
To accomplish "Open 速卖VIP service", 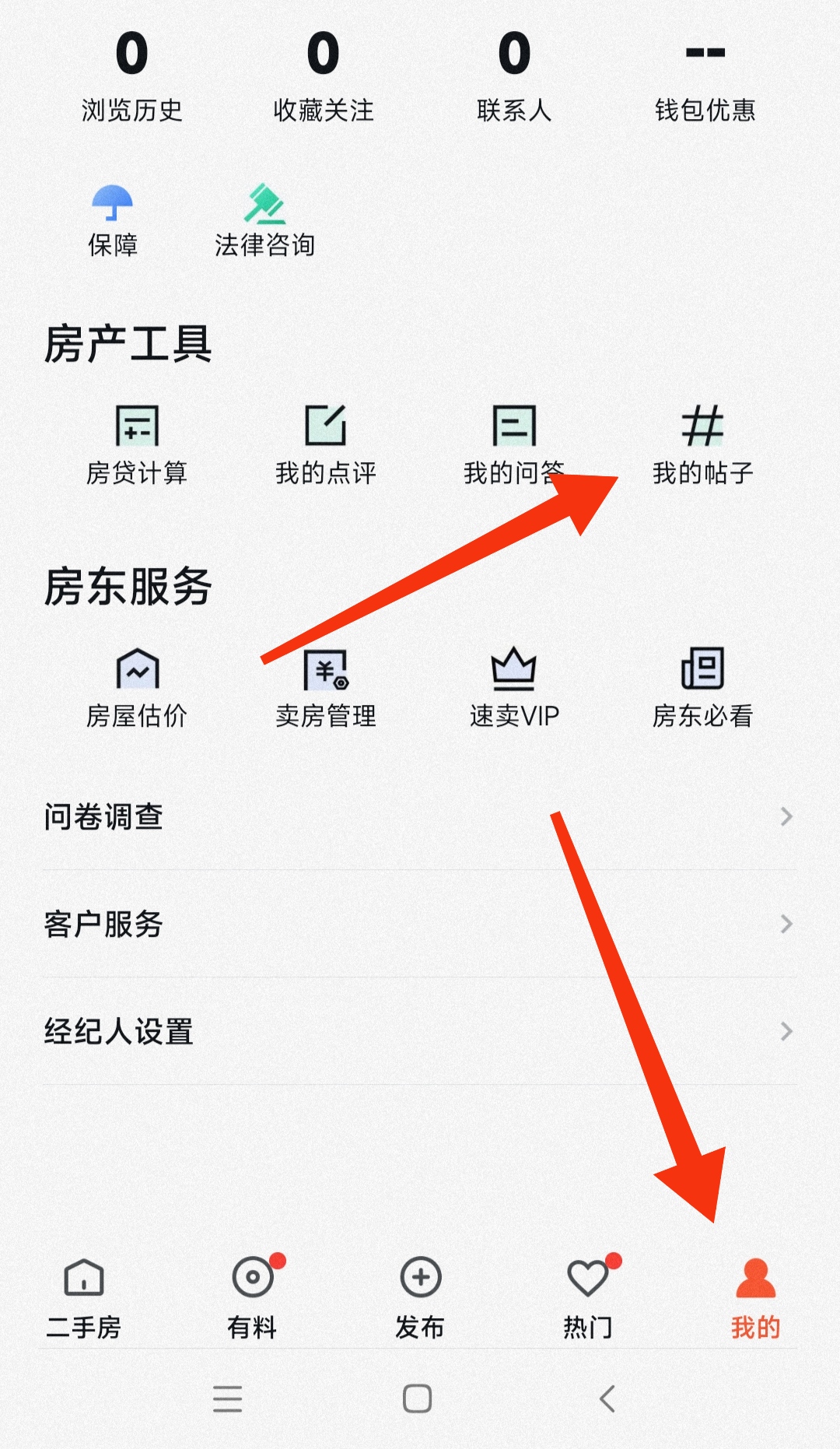I will tap(514, 688).
